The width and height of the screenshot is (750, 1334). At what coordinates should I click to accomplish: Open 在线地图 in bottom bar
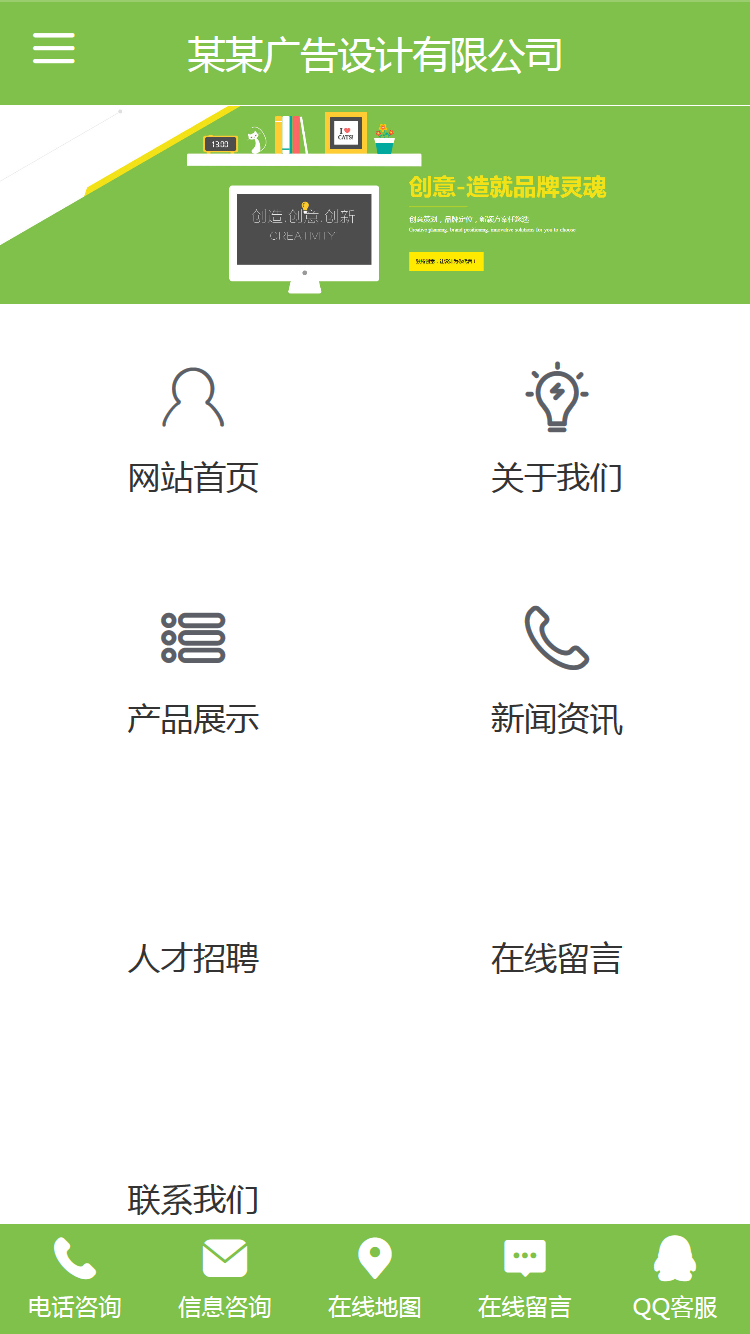(x=375, y=1279)
